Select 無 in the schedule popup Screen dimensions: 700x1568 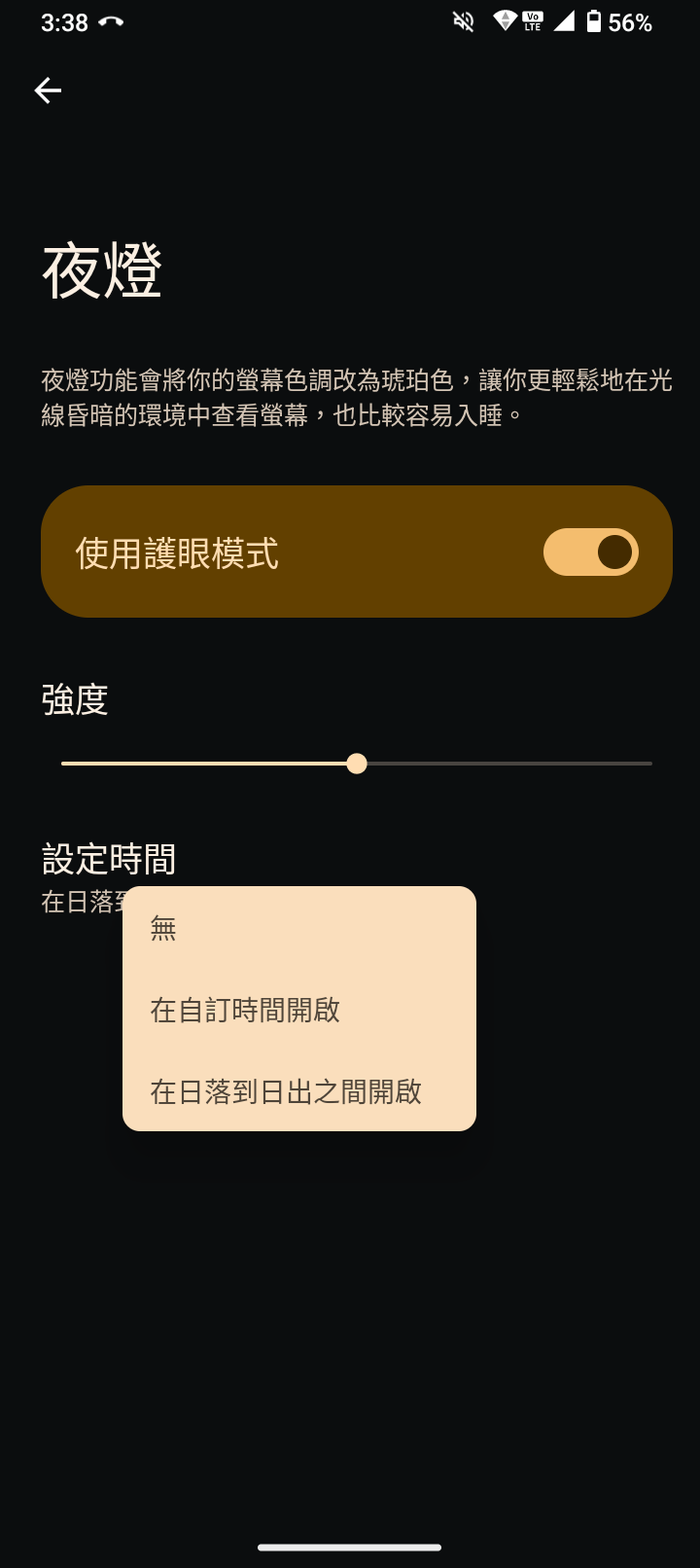(163, 929)
